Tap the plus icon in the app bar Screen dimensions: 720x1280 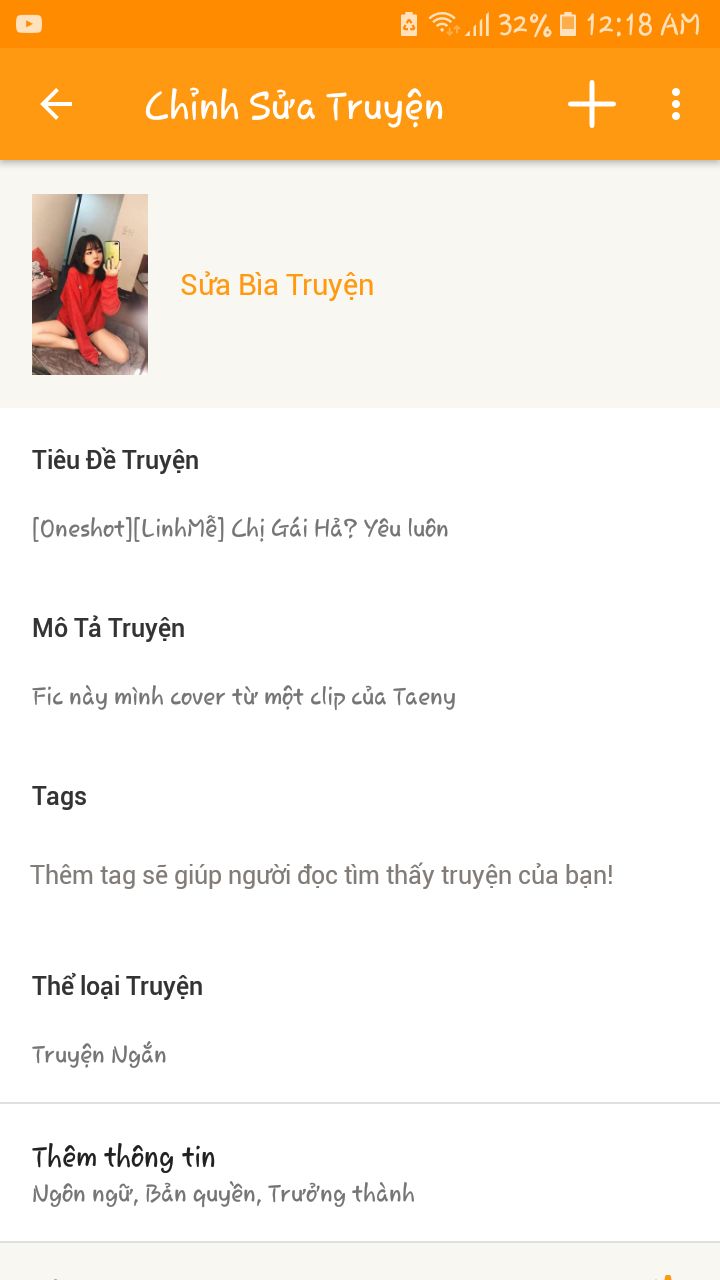tap(592, 104)
